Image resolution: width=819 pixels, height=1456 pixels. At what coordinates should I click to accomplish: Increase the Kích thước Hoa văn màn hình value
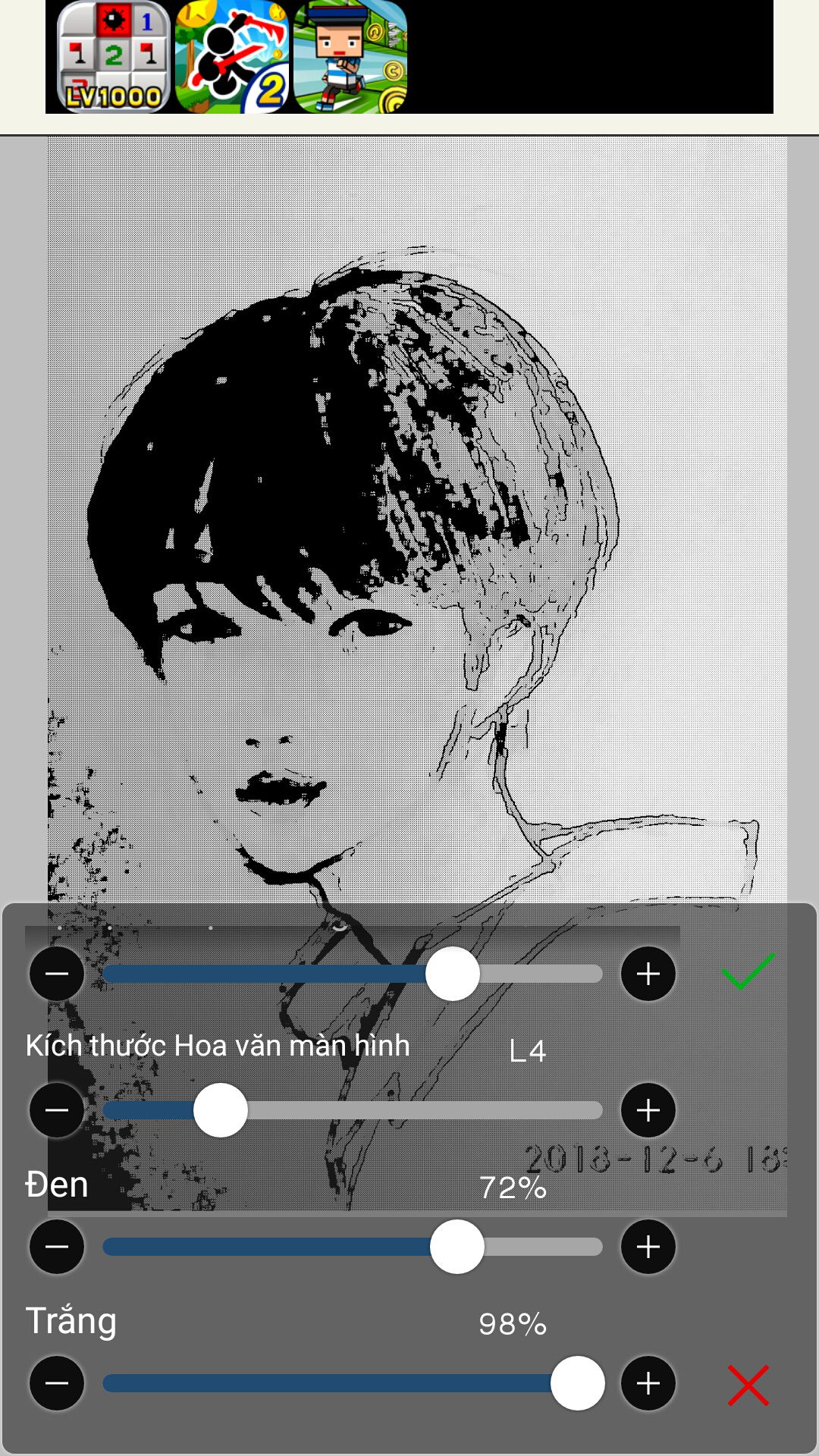tap(648, 1110)
